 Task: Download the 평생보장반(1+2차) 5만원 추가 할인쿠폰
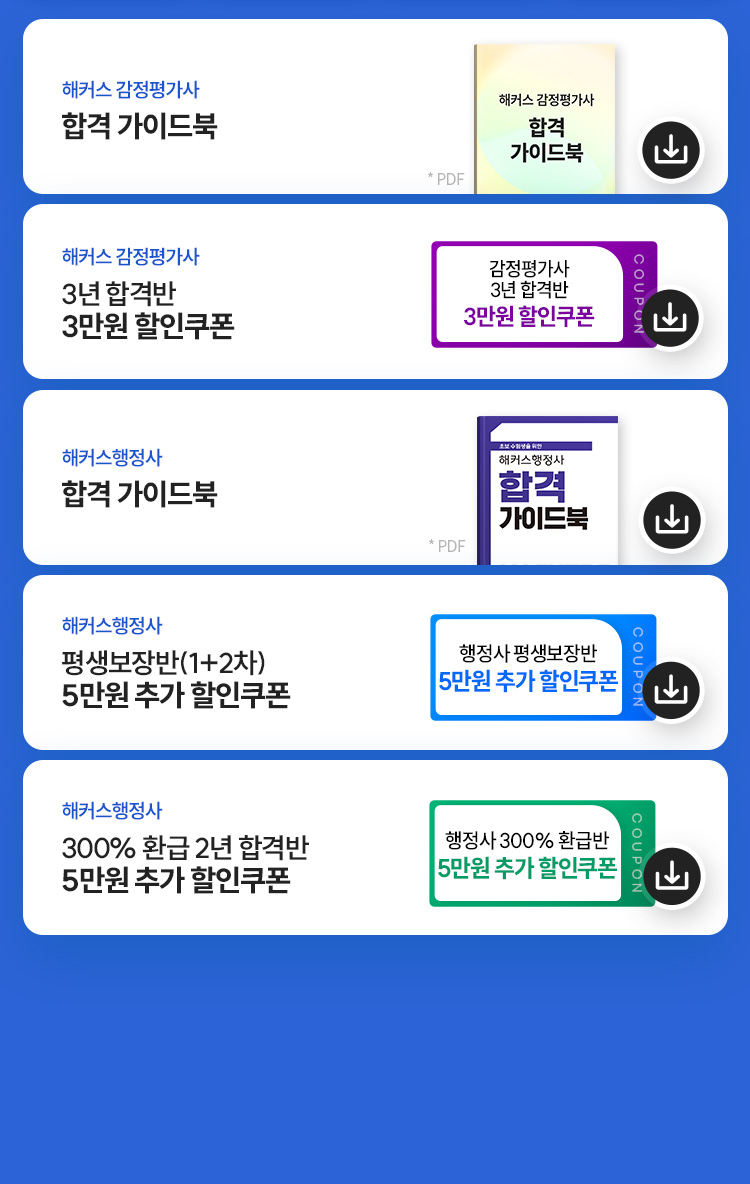coord(671,690)
